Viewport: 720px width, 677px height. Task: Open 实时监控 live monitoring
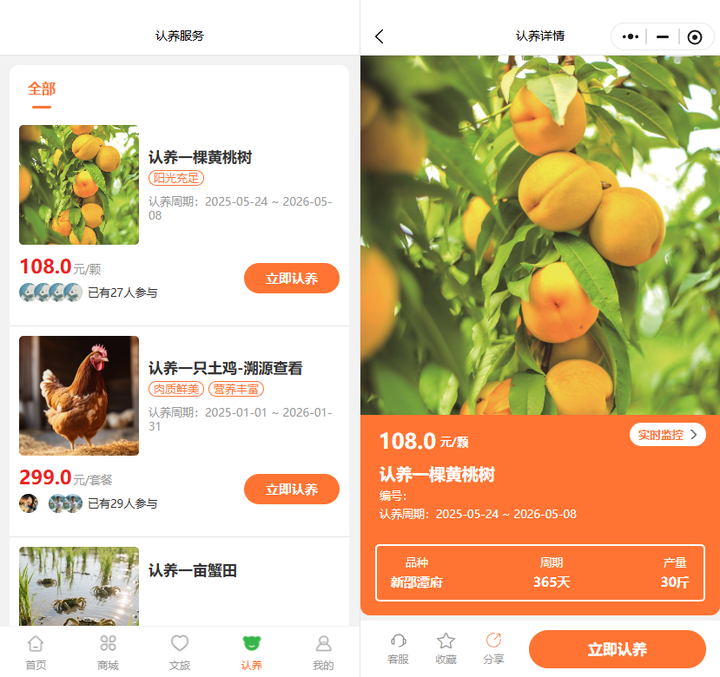point(667,435)
